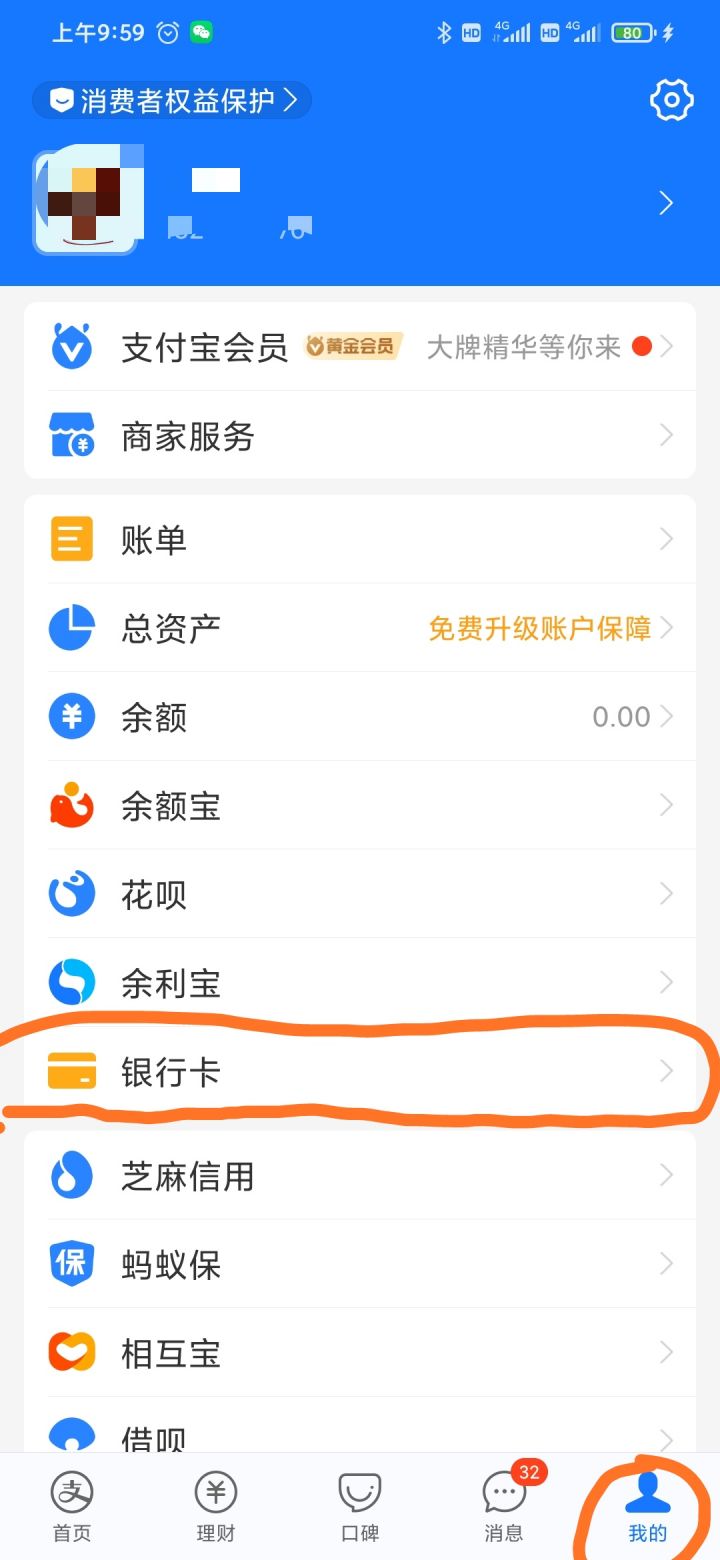Expand the profile details arrow

(666, 203)
